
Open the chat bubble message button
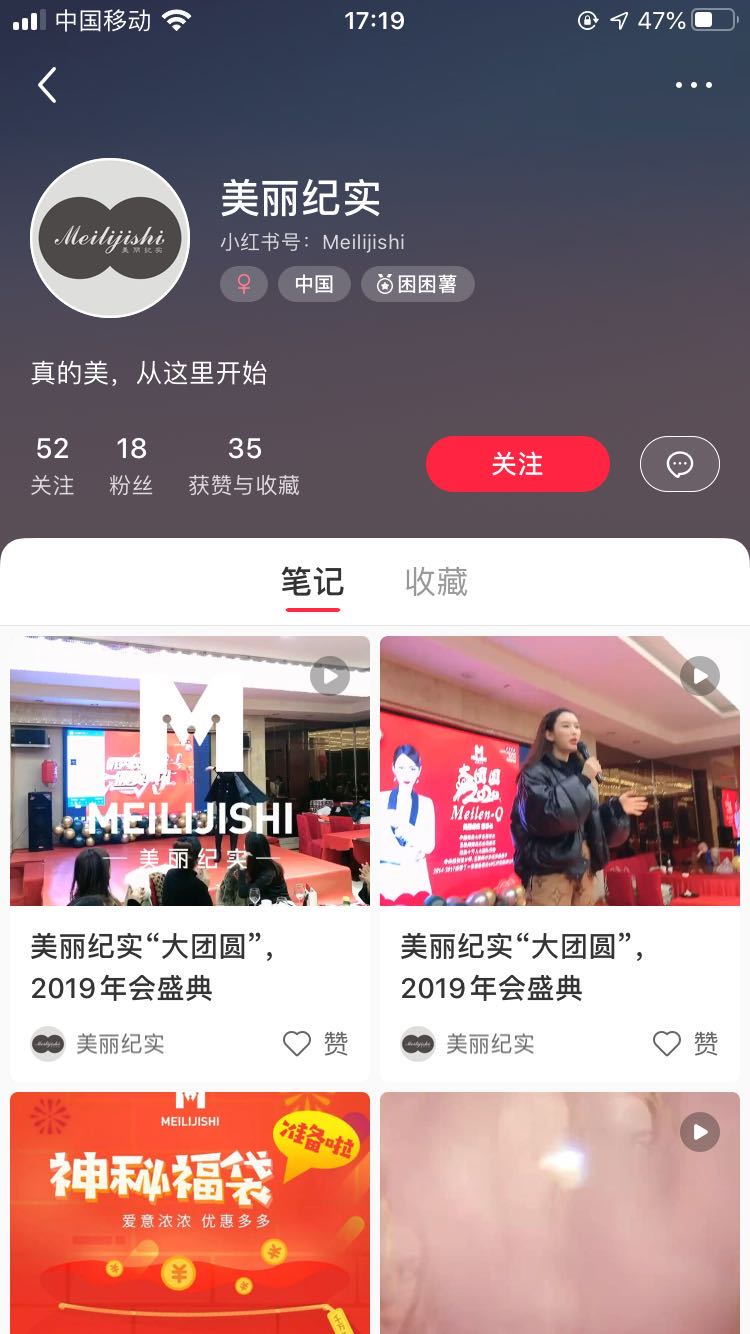click(x=679, y=464)
